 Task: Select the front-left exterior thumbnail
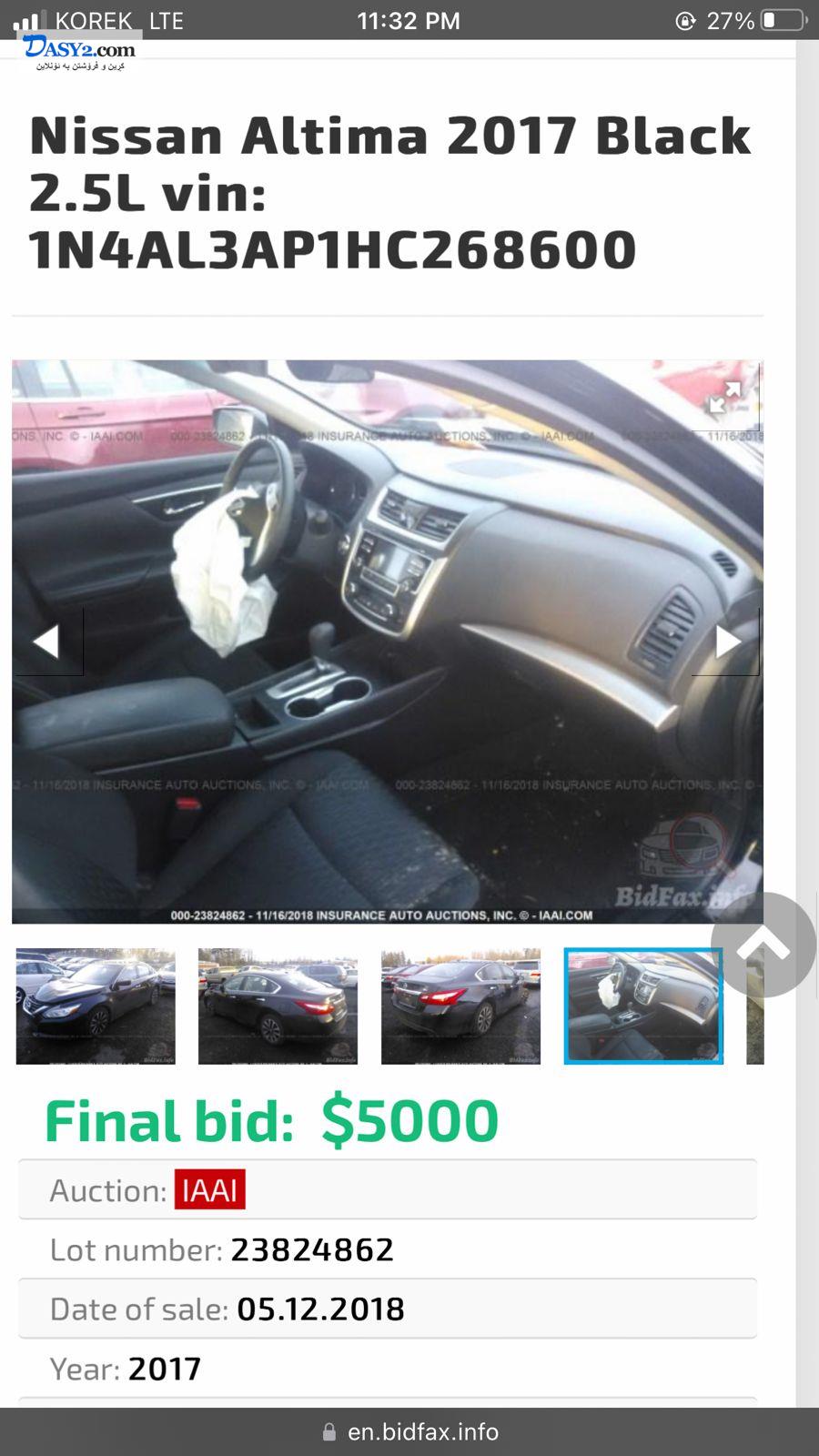(x=96, y=1006)
